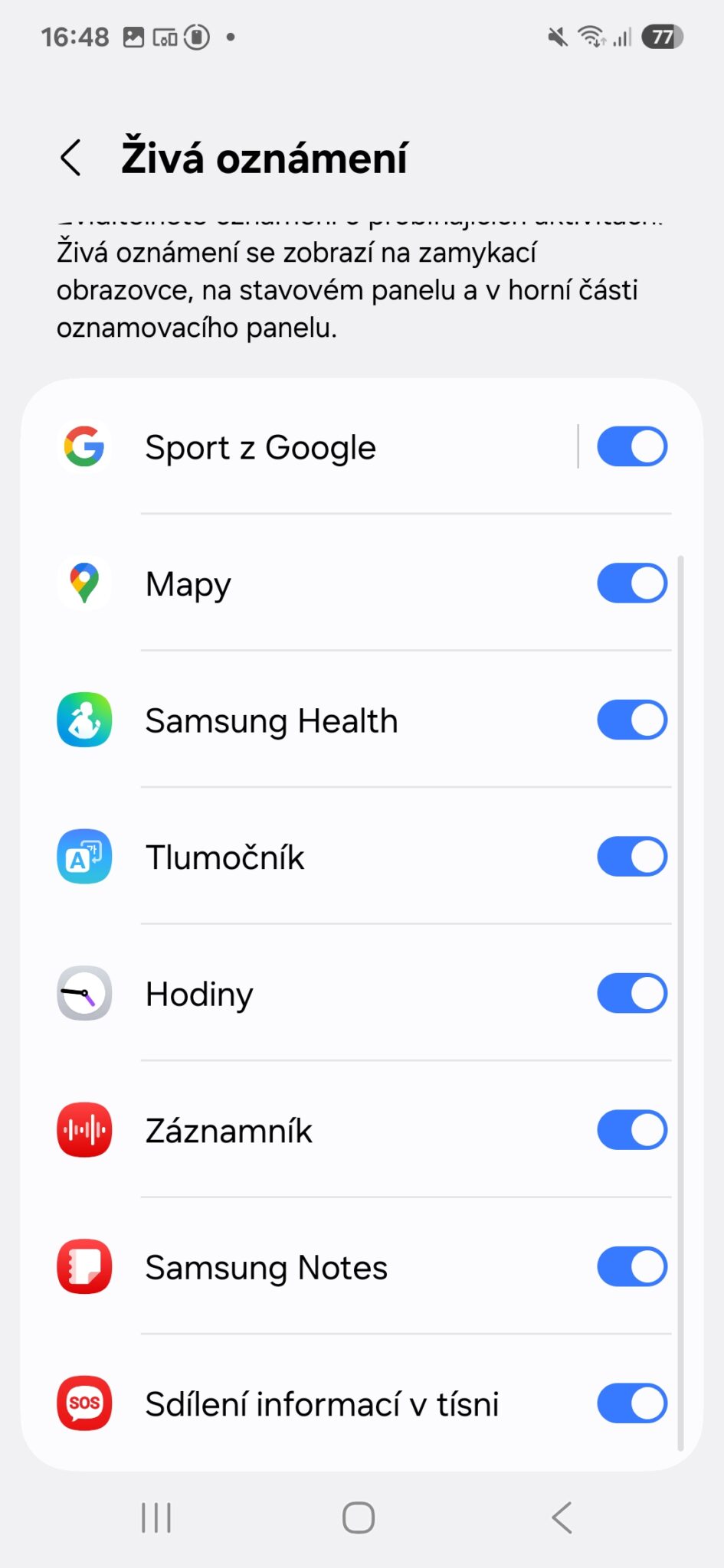Click the SOS emergency sharing icon
The height and width of the screenshot is (1568, 724).
[x=84, y=1403]
